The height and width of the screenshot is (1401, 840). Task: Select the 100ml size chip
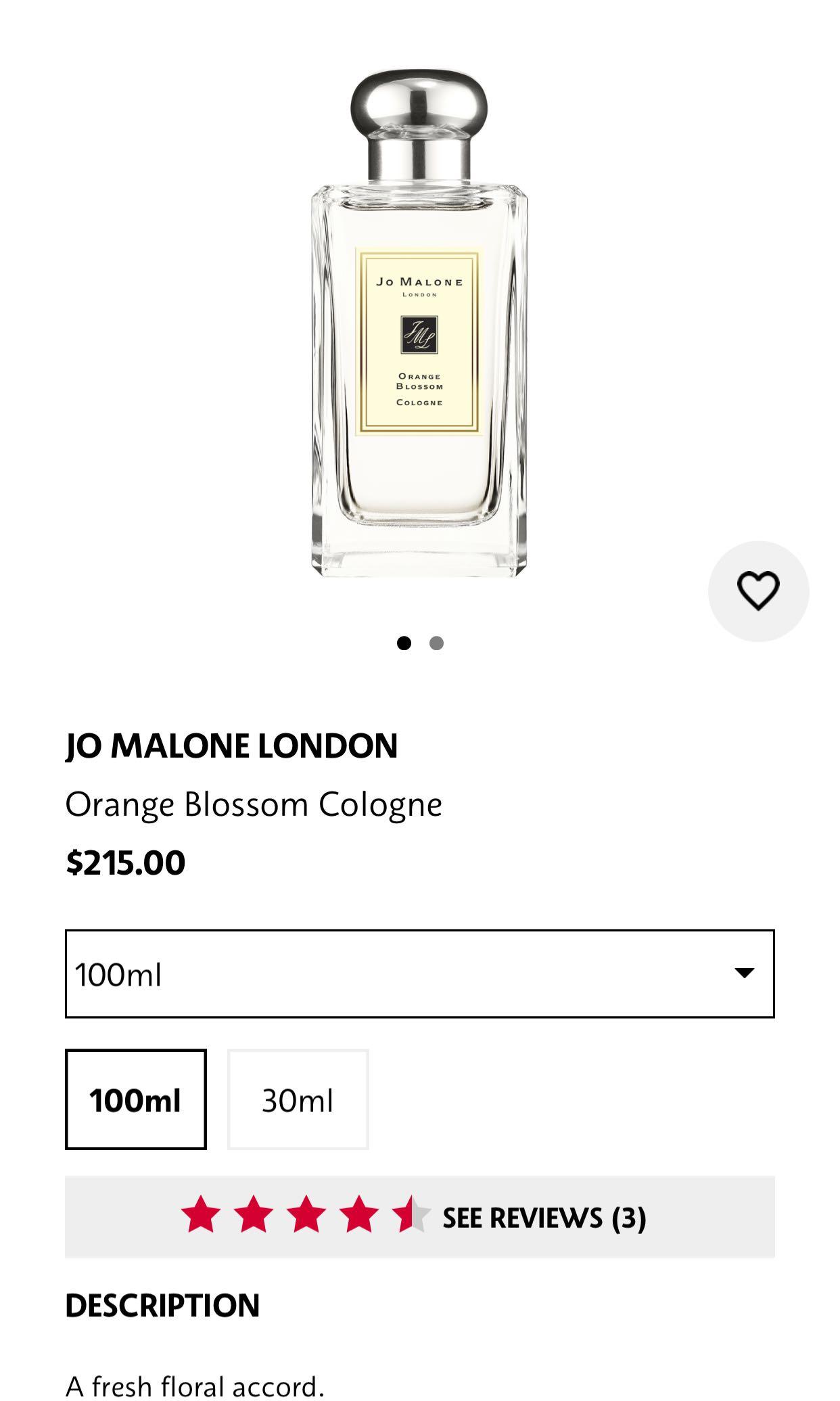tap(135, 1099)
